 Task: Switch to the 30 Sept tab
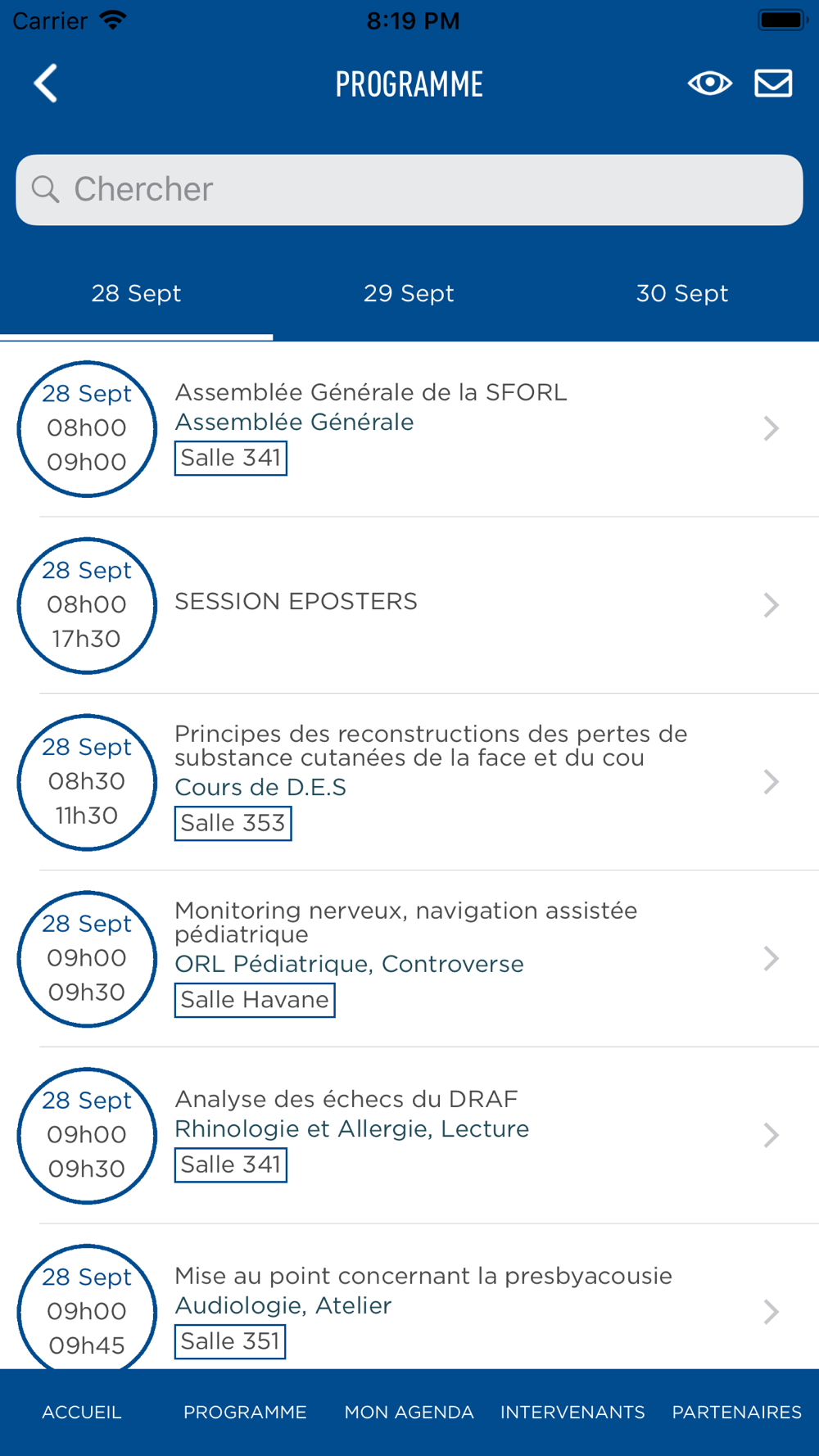point(682,294)
